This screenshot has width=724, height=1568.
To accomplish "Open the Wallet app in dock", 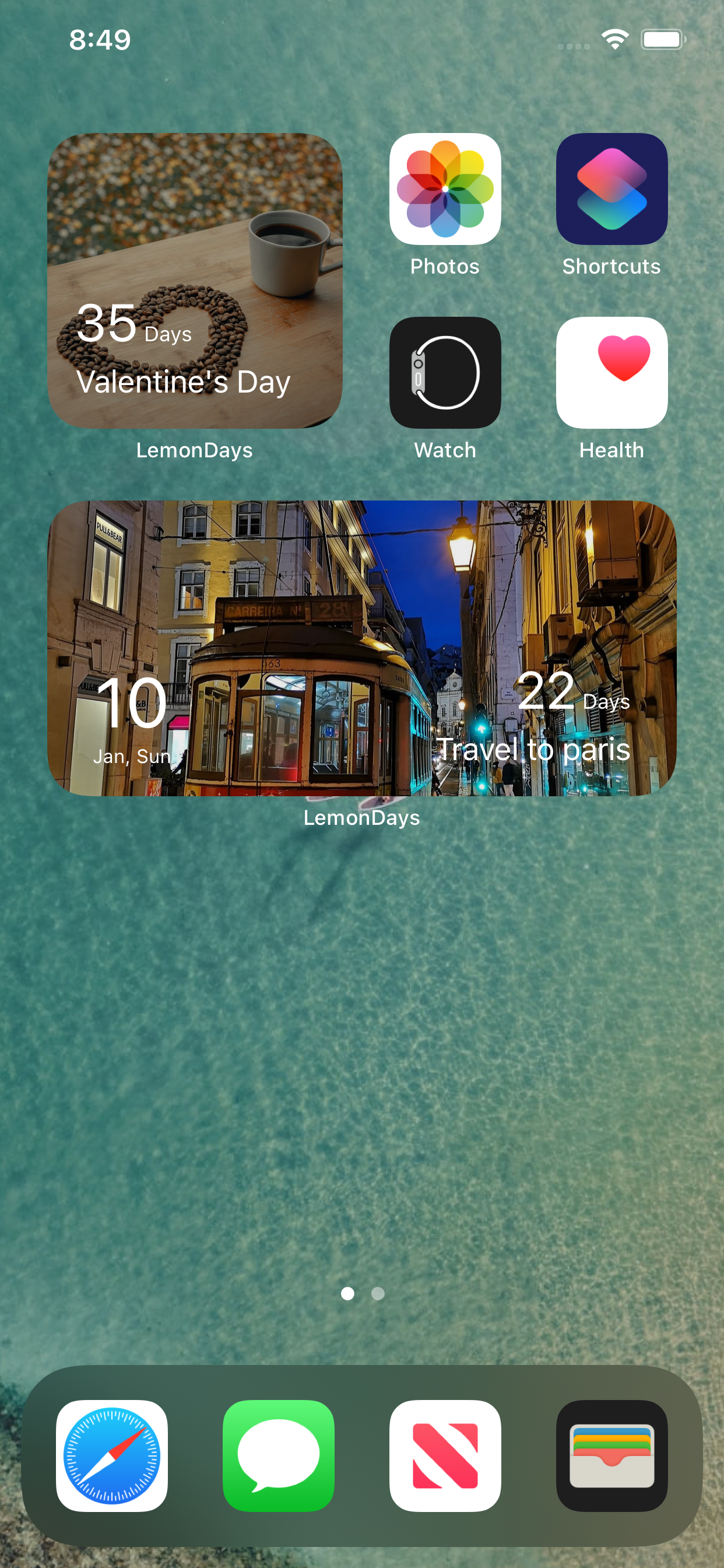I will (x=611, y=1455).
